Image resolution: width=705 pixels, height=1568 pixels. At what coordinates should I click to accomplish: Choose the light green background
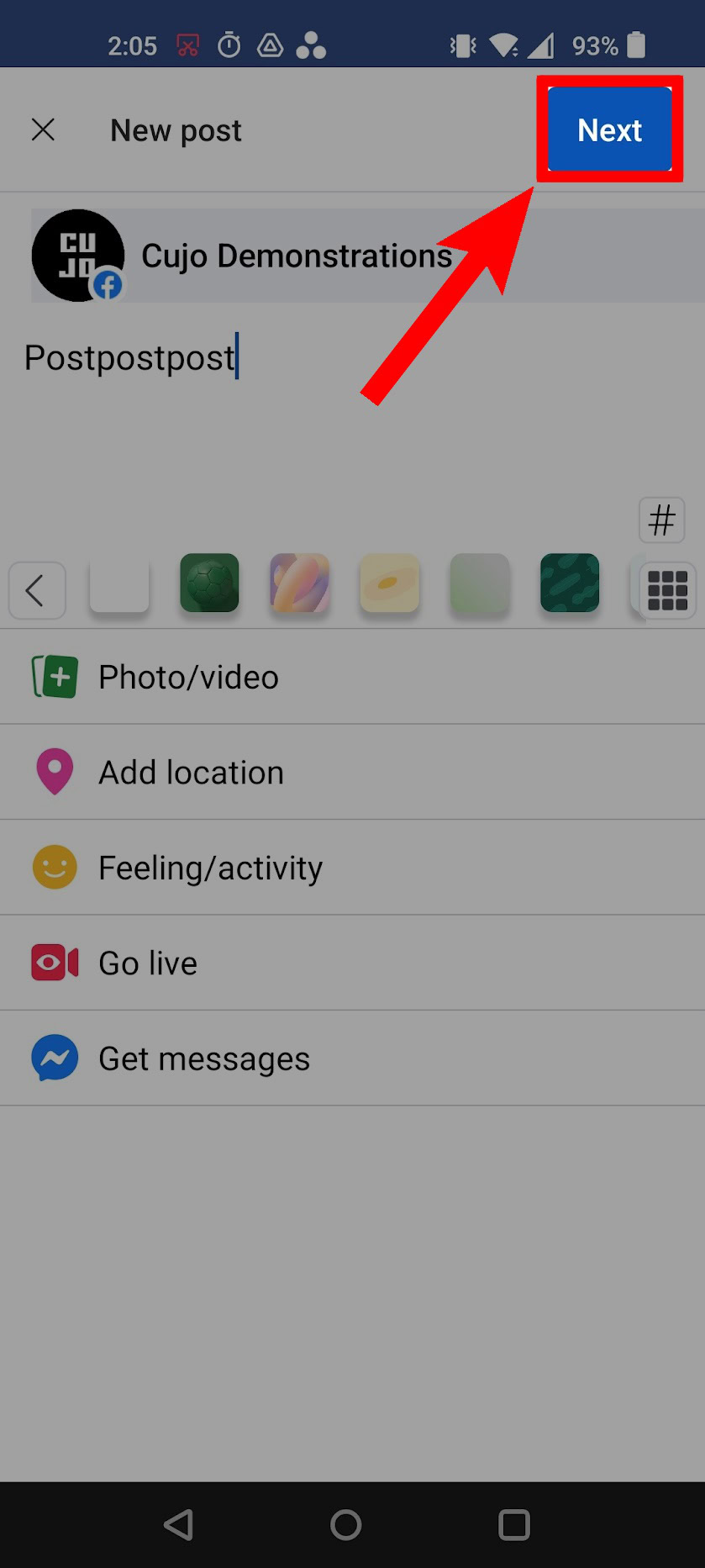click(479, 583)
